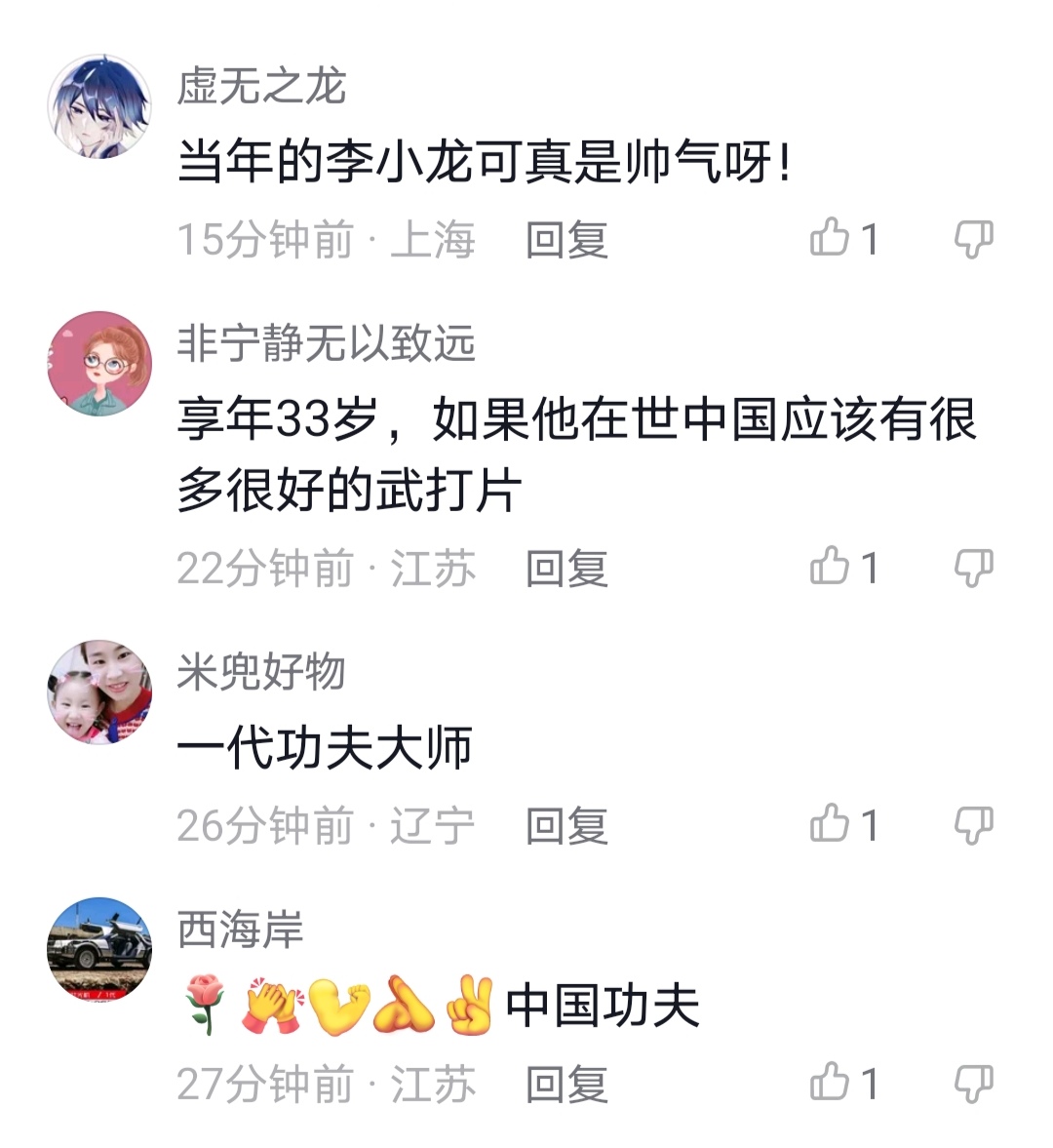
Task: Dislike the 一代功夫大师 comment
Action: tap(973, 825)
